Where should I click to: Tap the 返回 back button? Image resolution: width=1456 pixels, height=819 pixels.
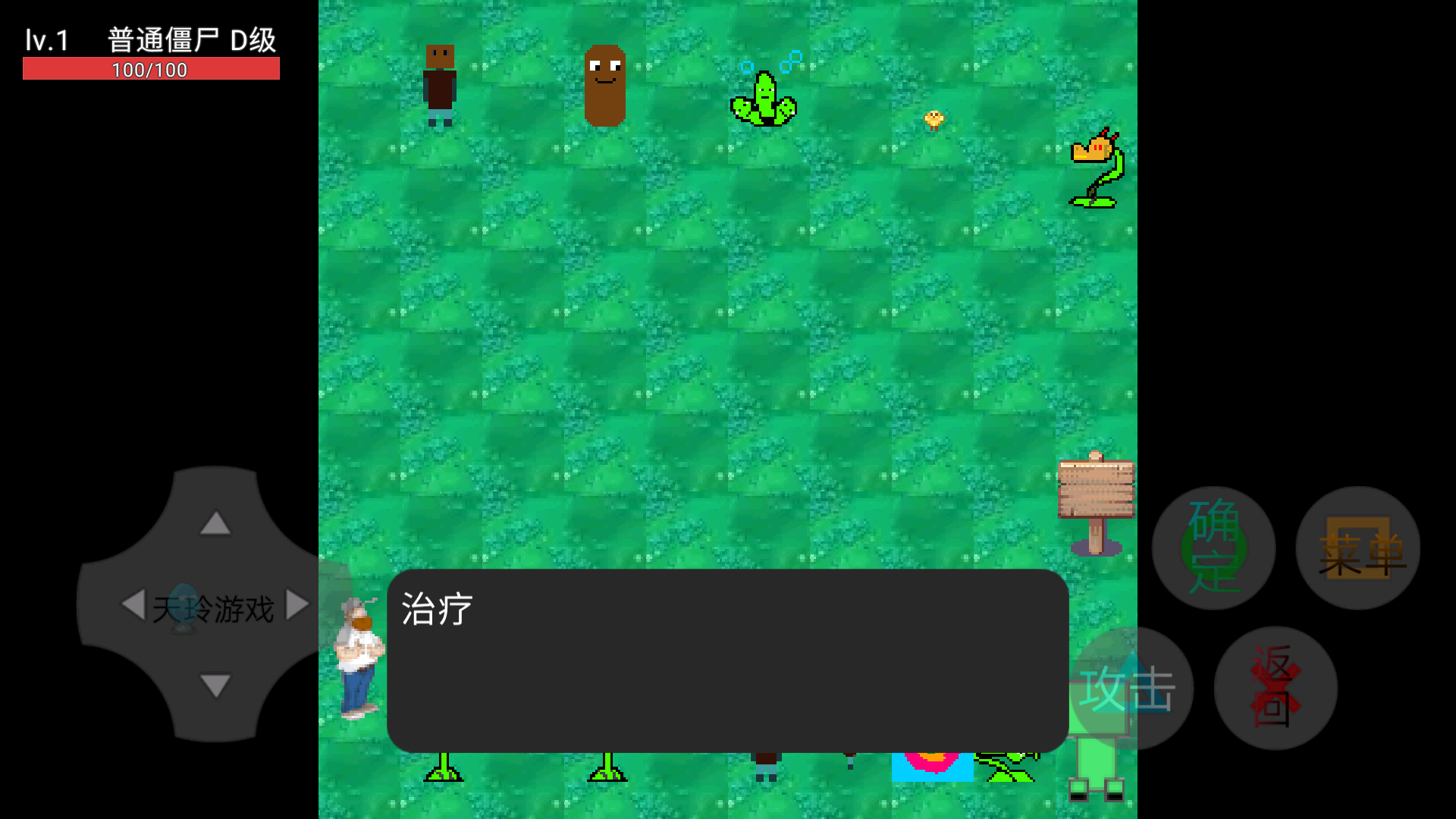(x=1276, y=688)
